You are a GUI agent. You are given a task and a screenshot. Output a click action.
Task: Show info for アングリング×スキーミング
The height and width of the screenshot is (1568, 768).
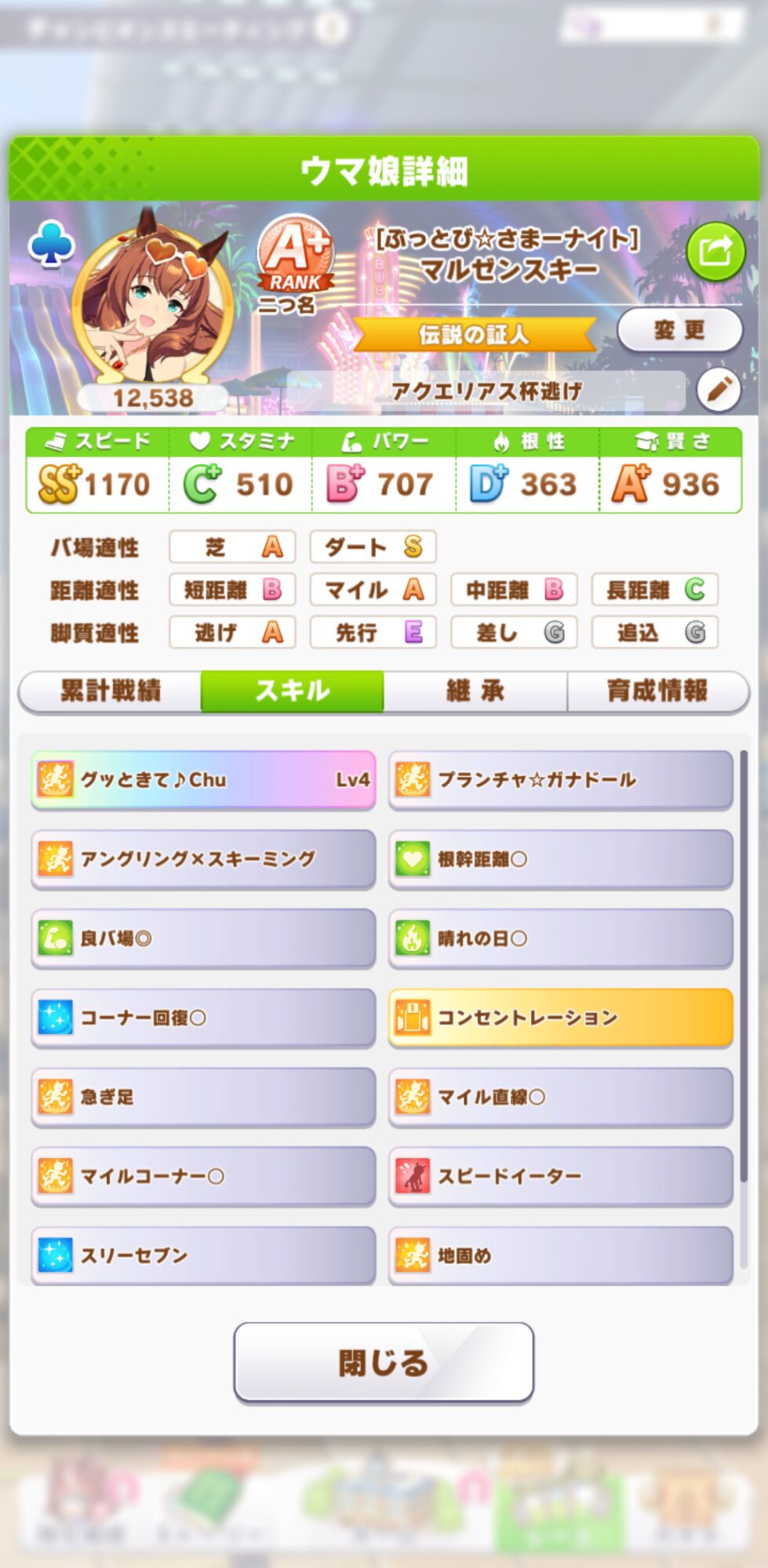[203, 858]
